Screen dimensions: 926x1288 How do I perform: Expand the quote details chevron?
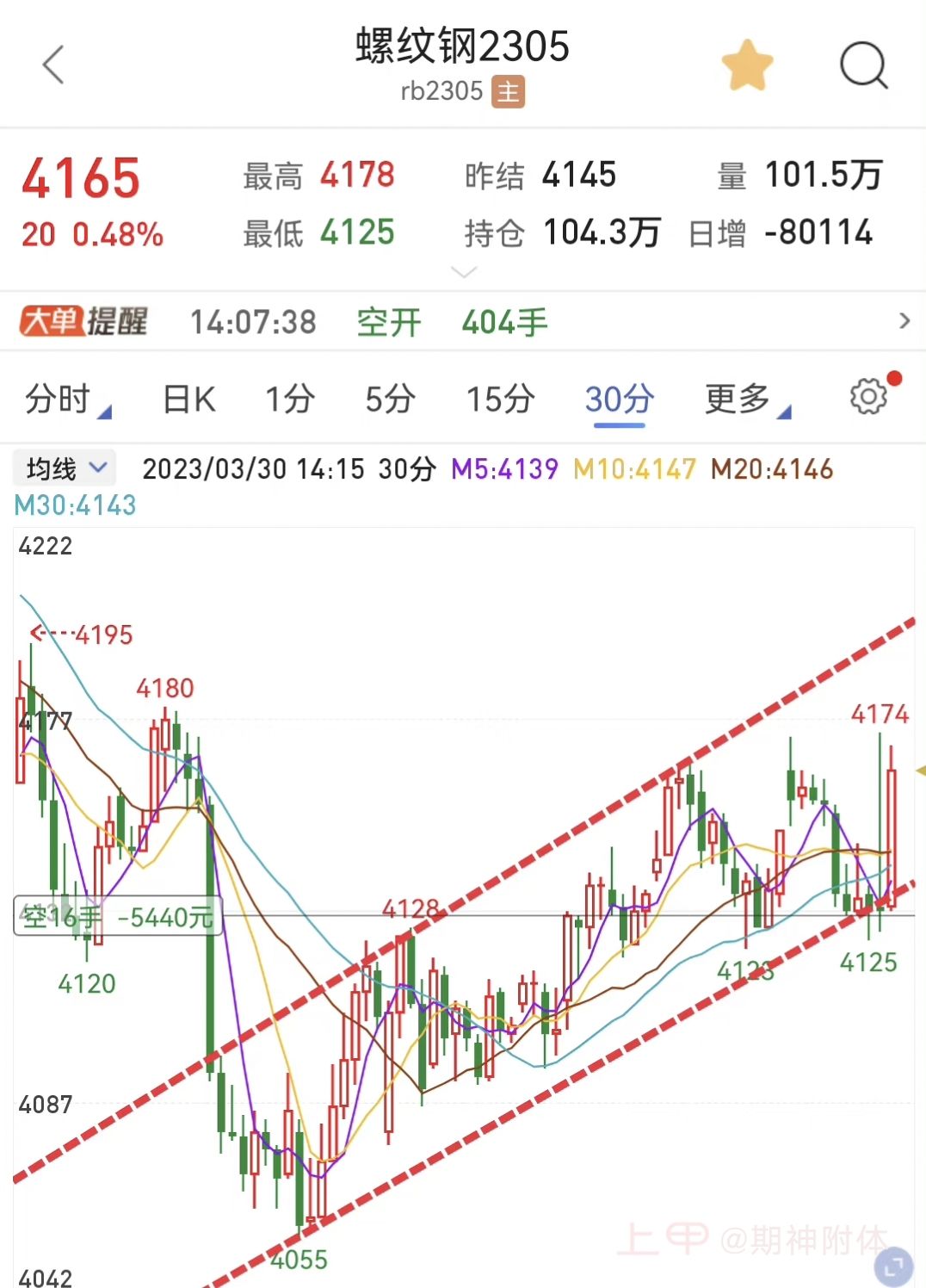[464, 272]
